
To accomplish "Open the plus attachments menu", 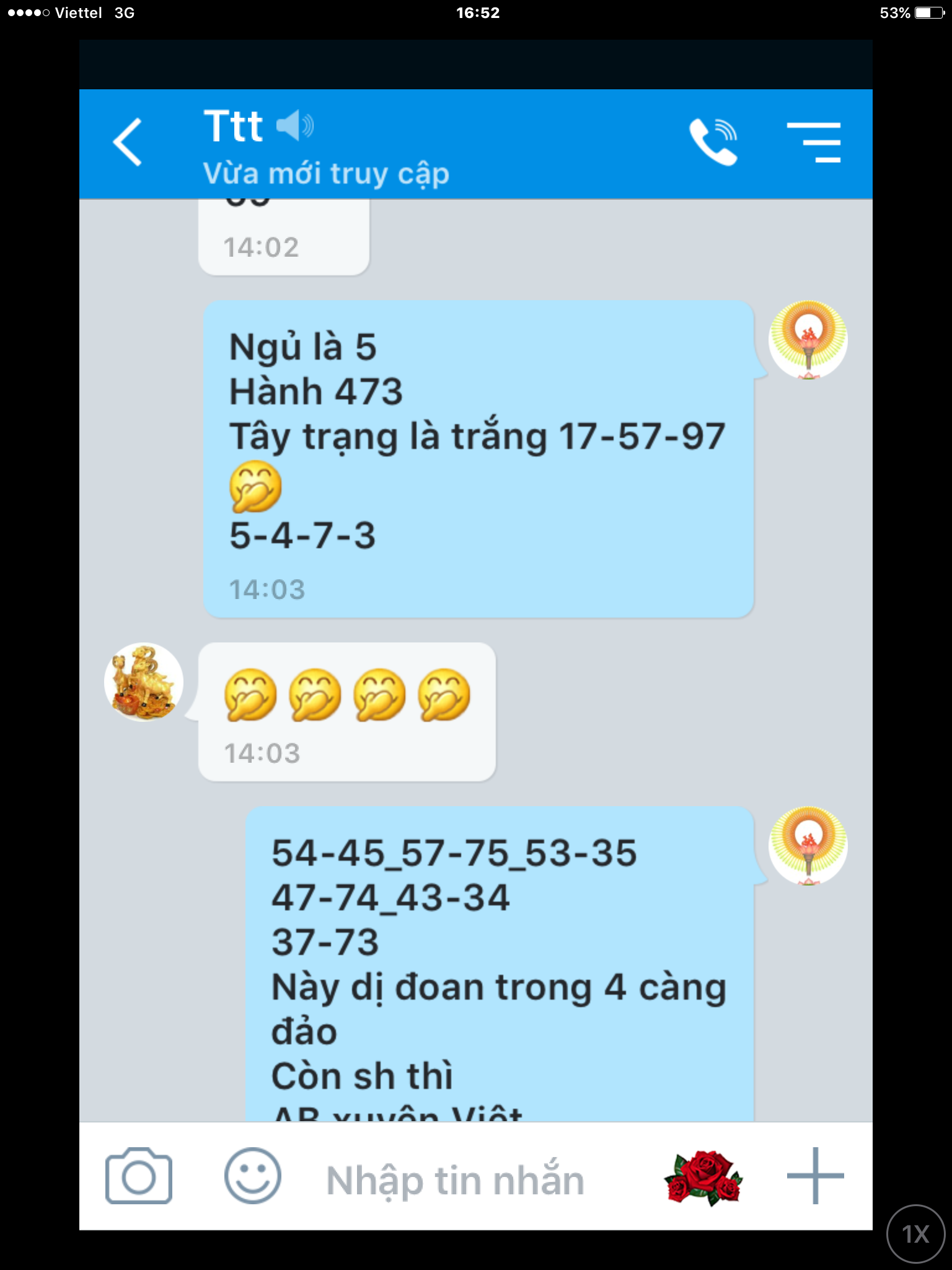I will [x=814, y=1176].
